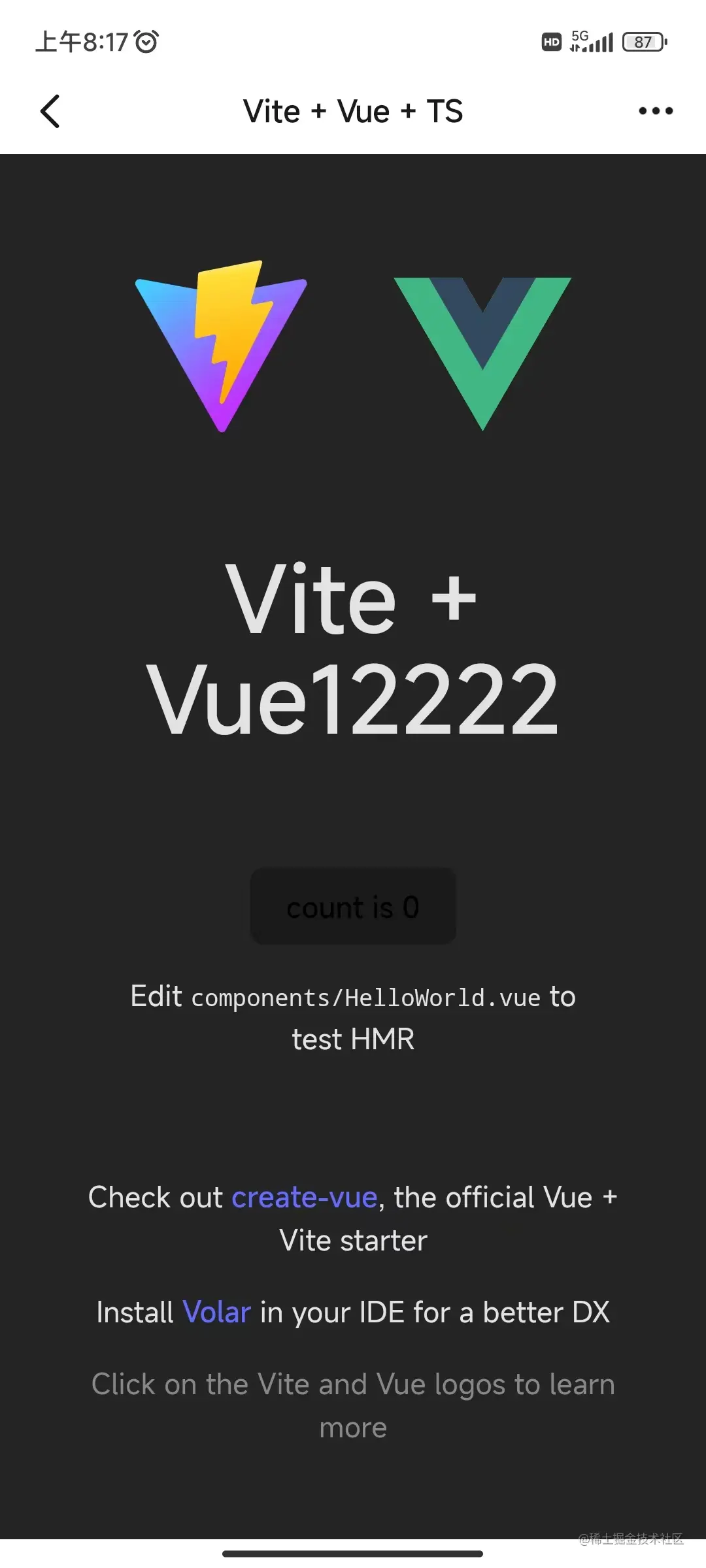The image size is (706, 1568).
Task: Tap the "count is 0" button
Action: pyautogui.click(x=353, y=907)
